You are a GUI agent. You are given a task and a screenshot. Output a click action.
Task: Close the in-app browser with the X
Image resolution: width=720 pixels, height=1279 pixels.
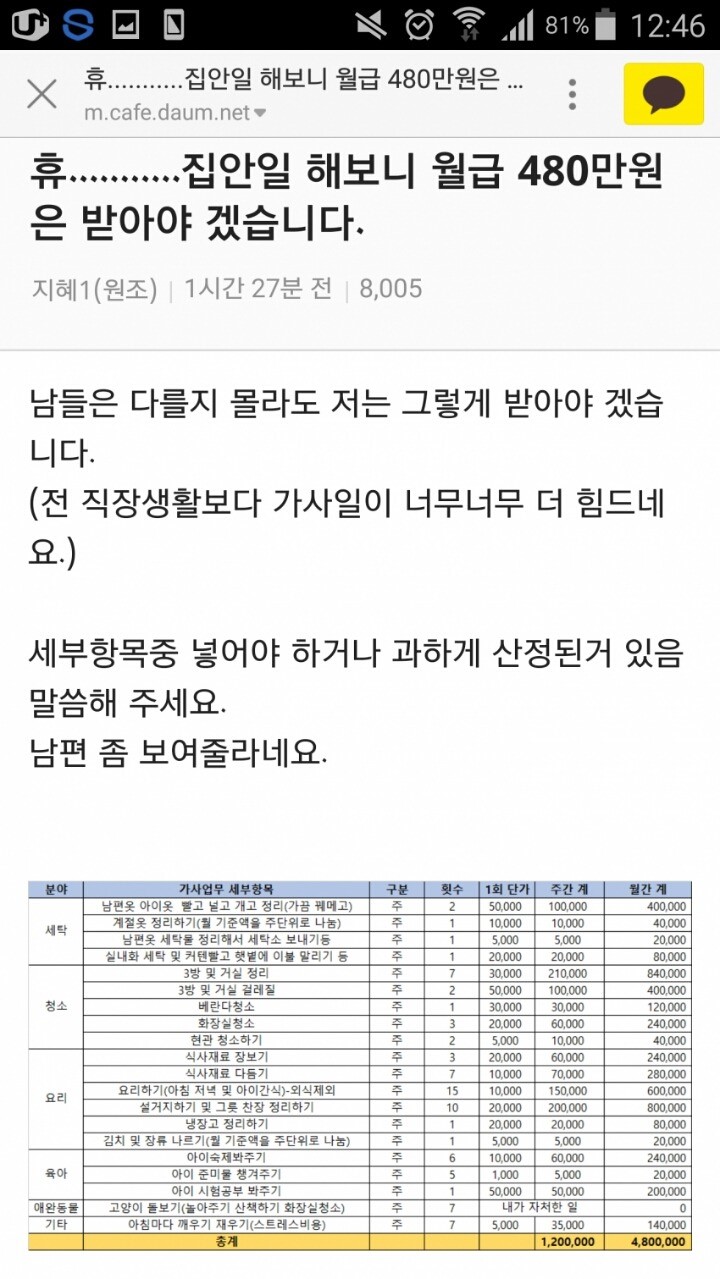coord(41,94)
